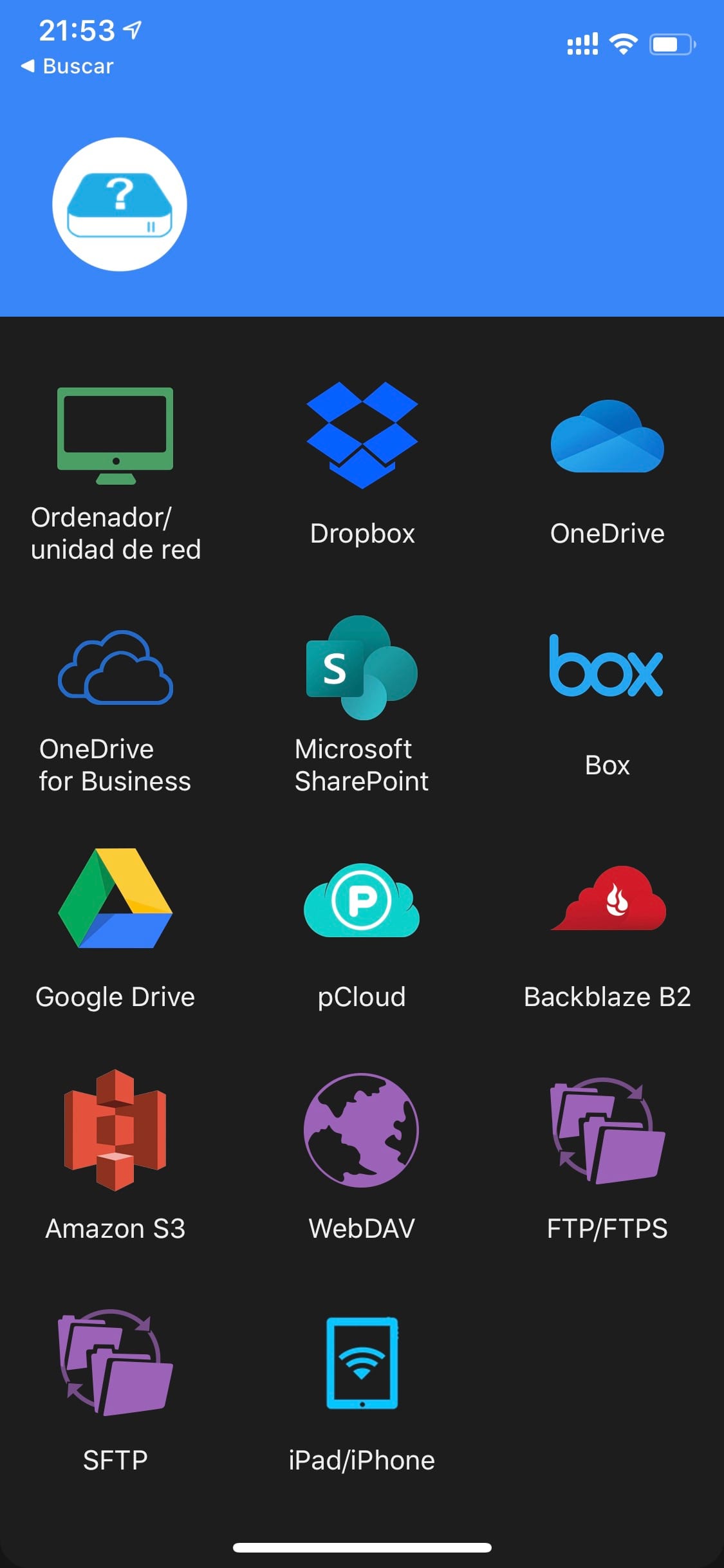Go back to Buscar
This screenshot has width=724, height=1568.
pos(68,66)
